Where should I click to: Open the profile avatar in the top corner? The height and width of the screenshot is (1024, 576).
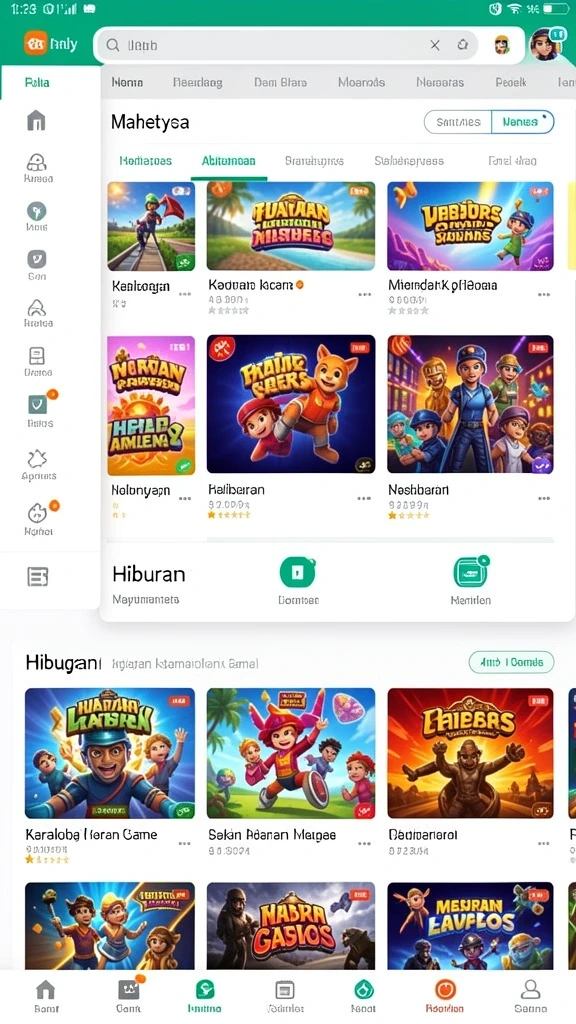coord(545,45)
